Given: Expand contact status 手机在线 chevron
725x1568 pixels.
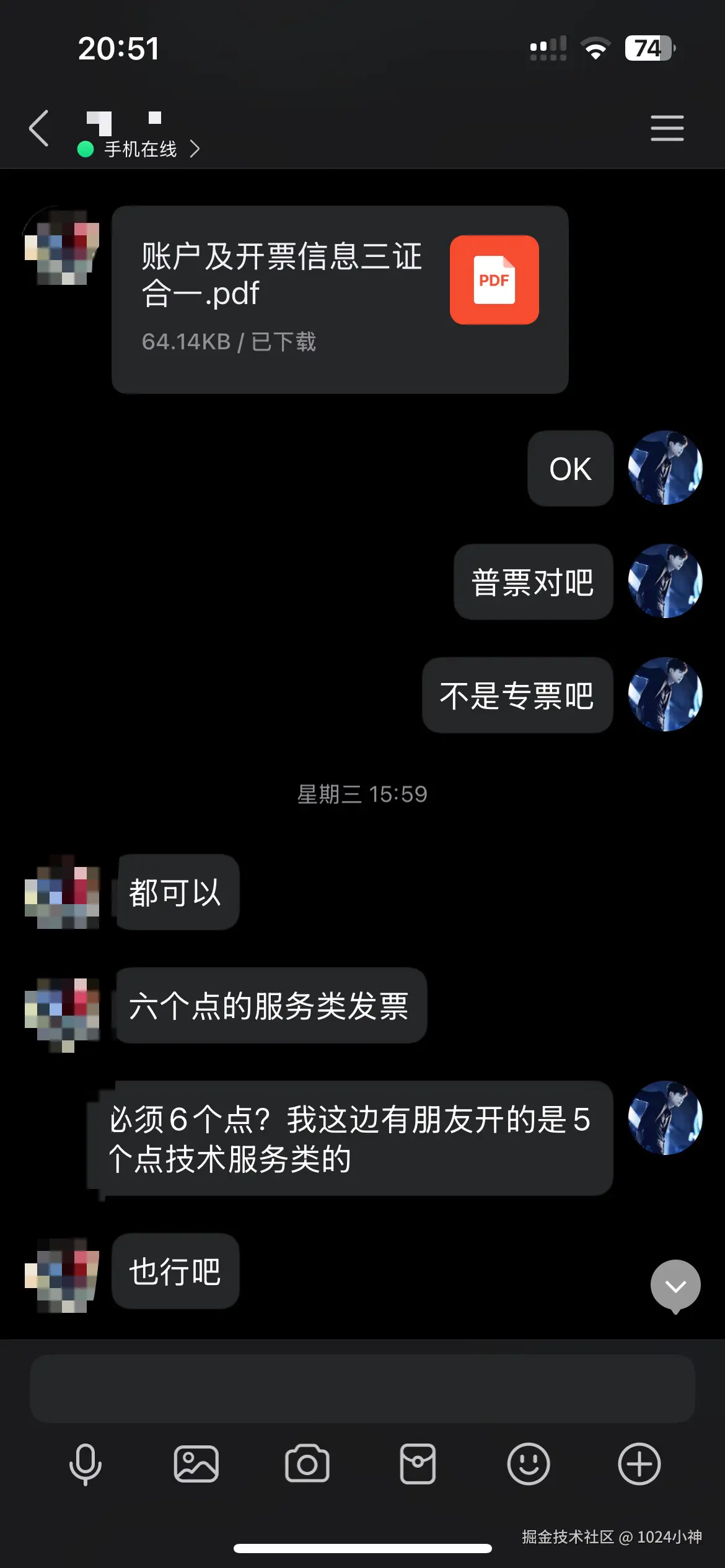Looking at the screenshot, I should click(x=196, y=149).
